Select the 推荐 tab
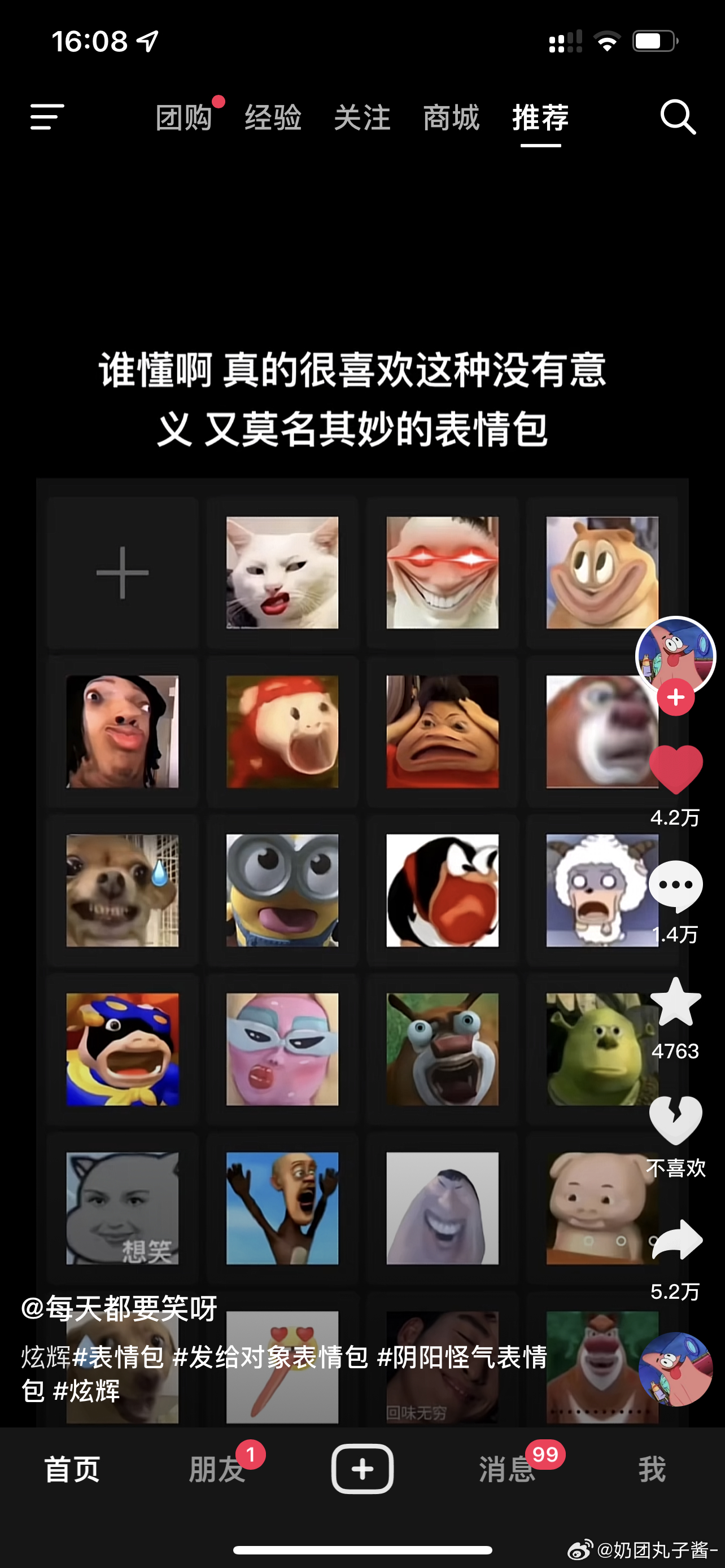This screenshot has width=725, height=1568. coord(540,117)
